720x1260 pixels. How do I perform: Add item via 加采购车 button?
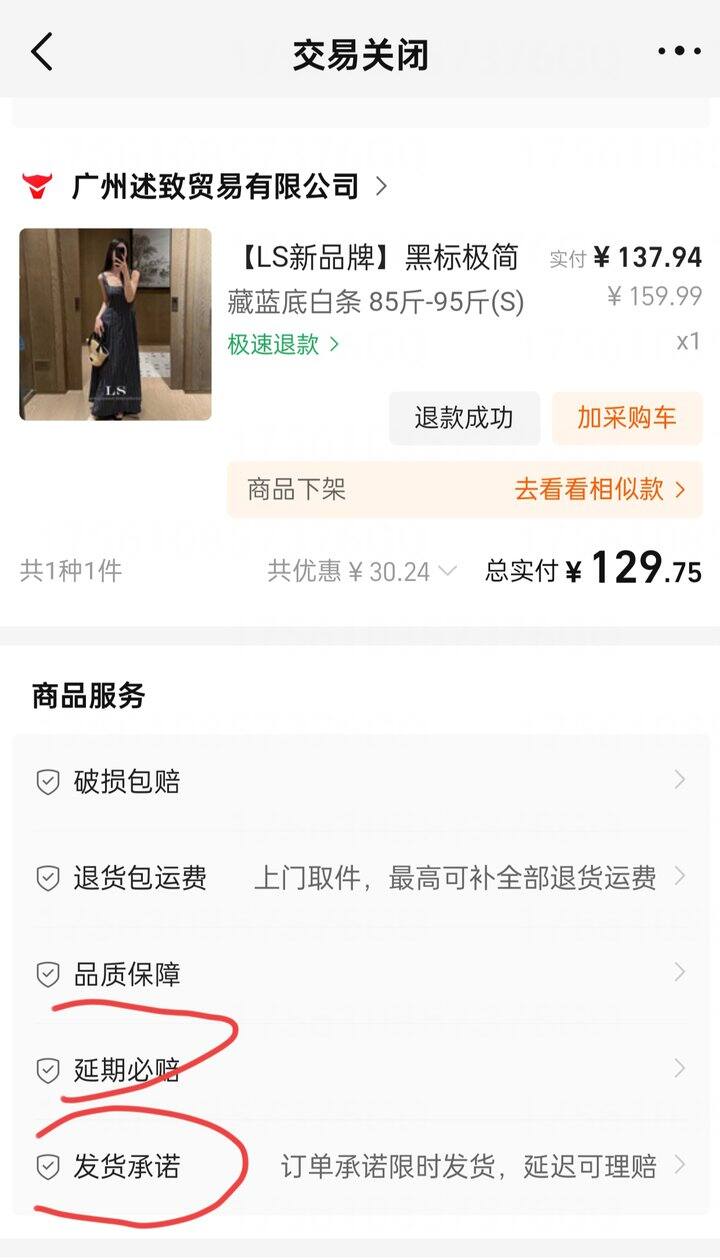click(627, 418)
